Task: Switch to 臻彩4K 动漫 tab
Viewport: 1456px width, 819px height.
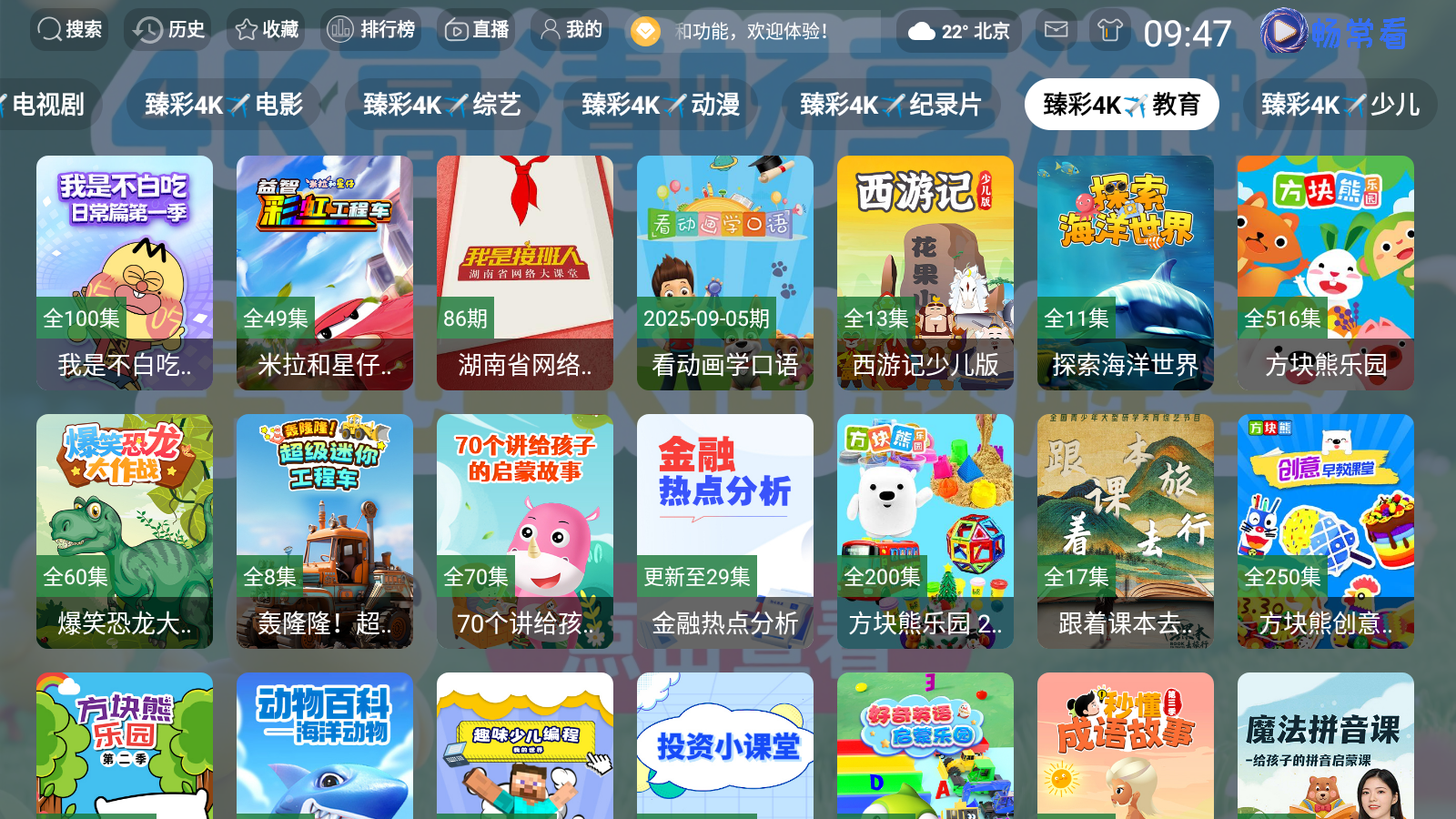Action: (x=661, y=105)
